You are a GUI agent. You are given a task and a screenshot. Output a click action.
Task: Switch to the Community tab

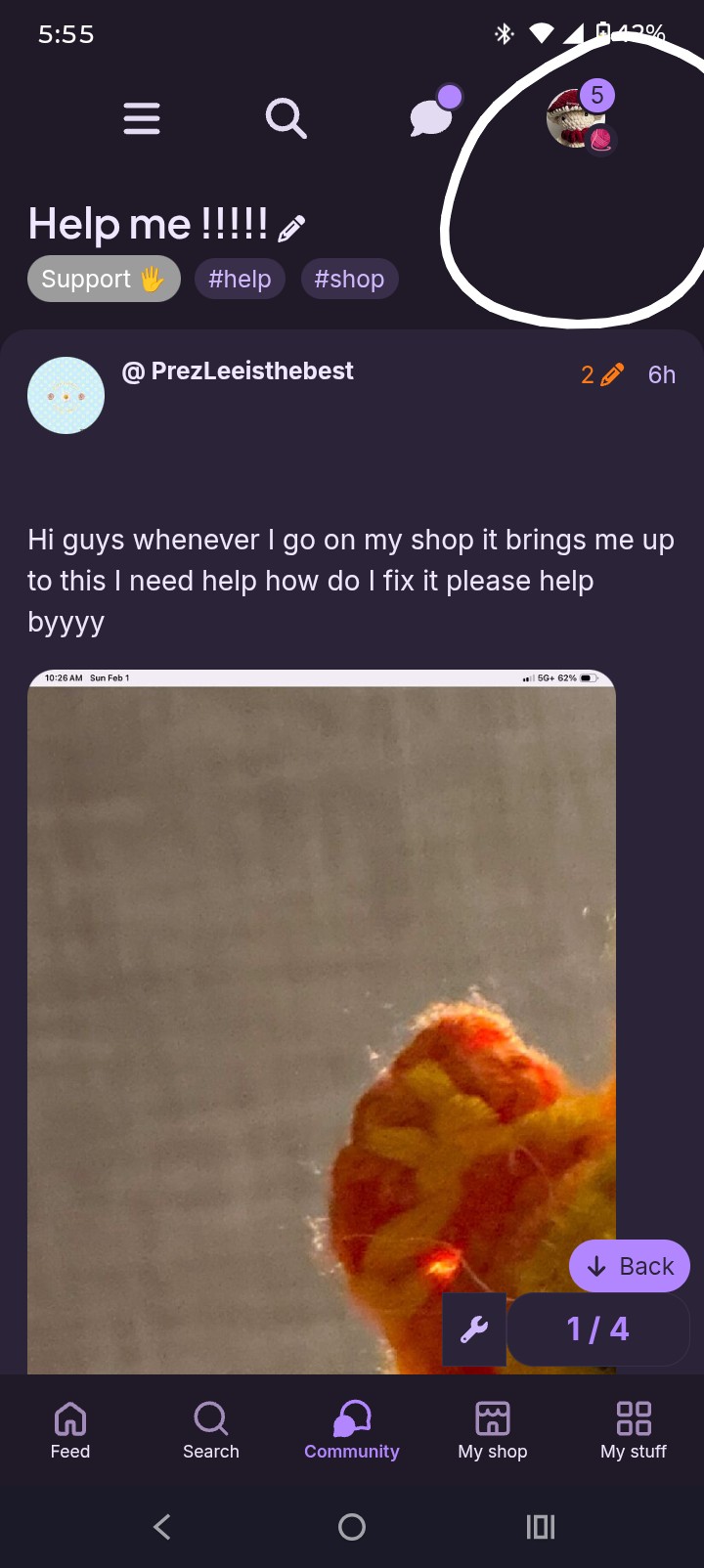tap(352, 1430)
